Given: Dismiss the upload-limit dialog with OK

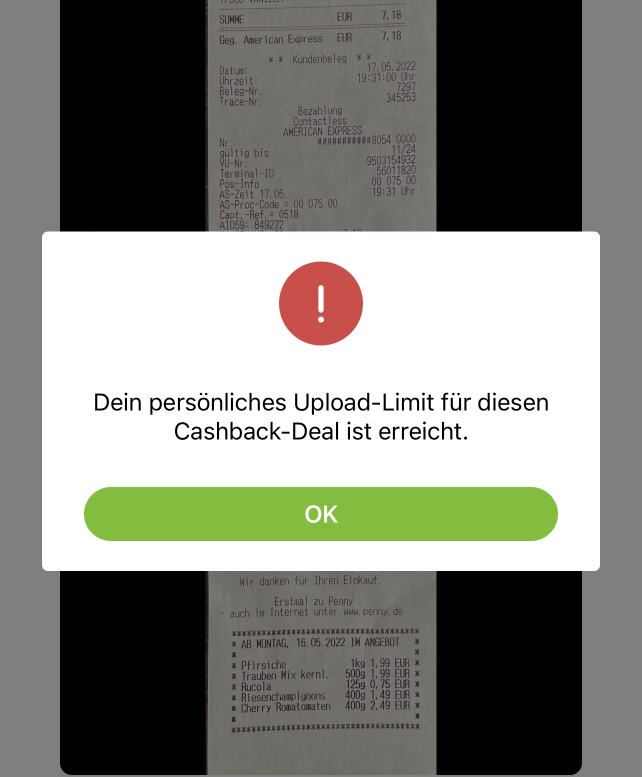Looking at the screenshot, I should [x=320, y=514].
